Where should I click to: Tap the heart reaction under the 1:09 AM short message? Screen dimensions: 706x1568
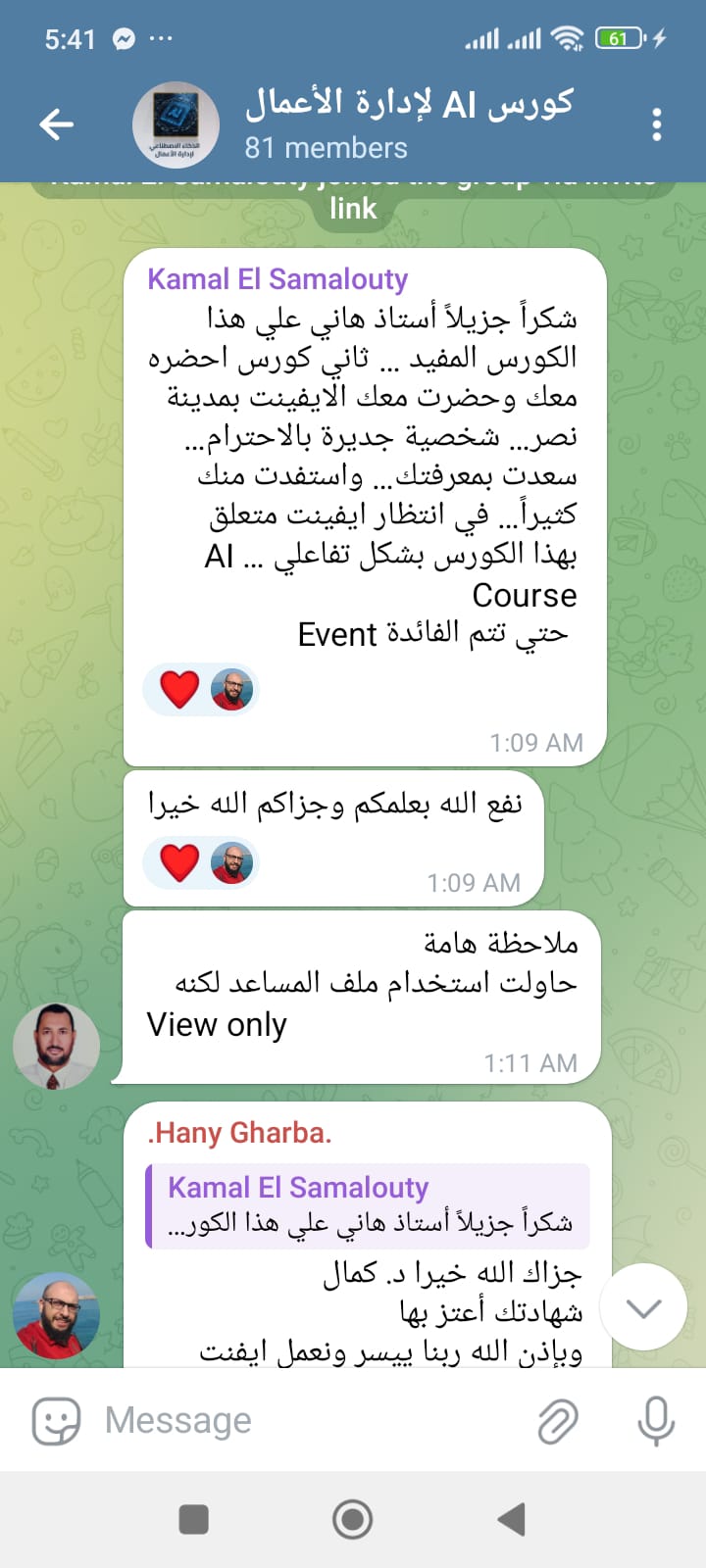click(180, 863)
